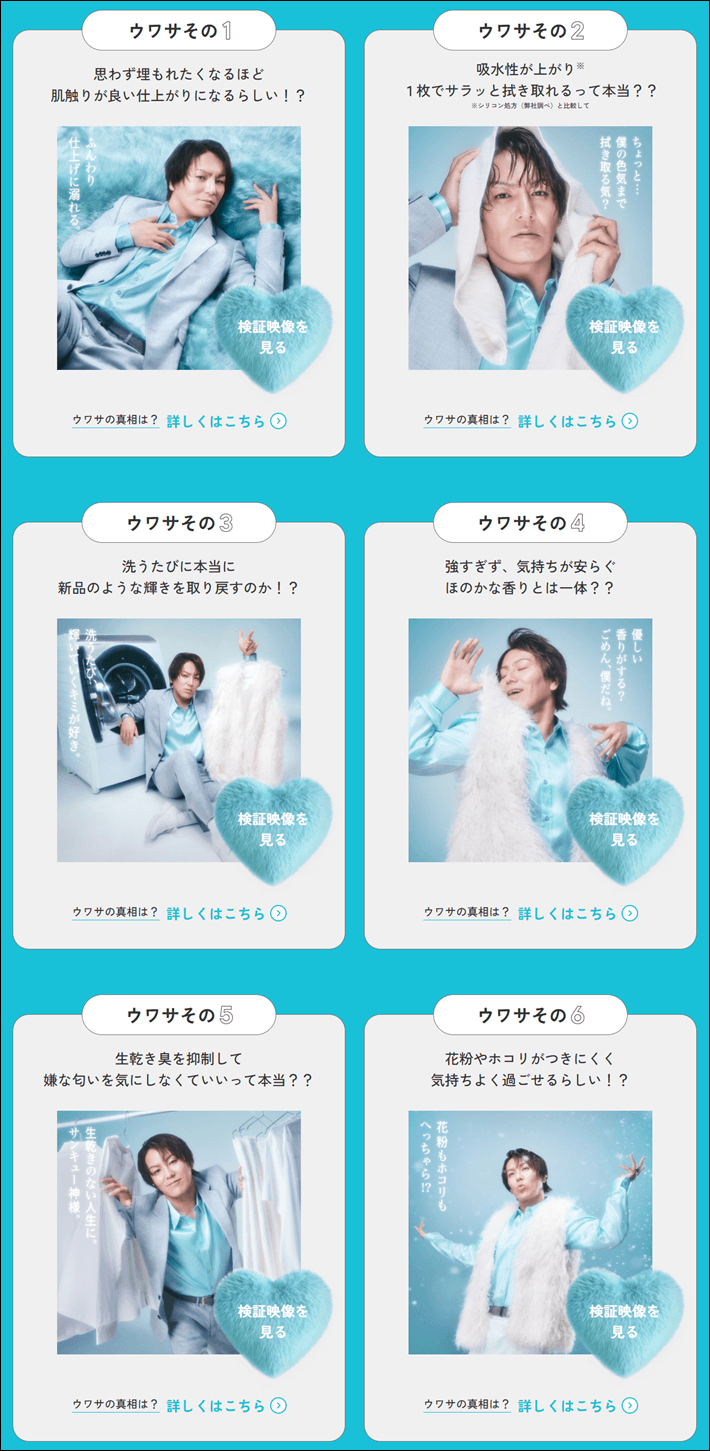
Task: Open 詳しくはこちら link in ウワサその4 card
Action: point(577,913)
